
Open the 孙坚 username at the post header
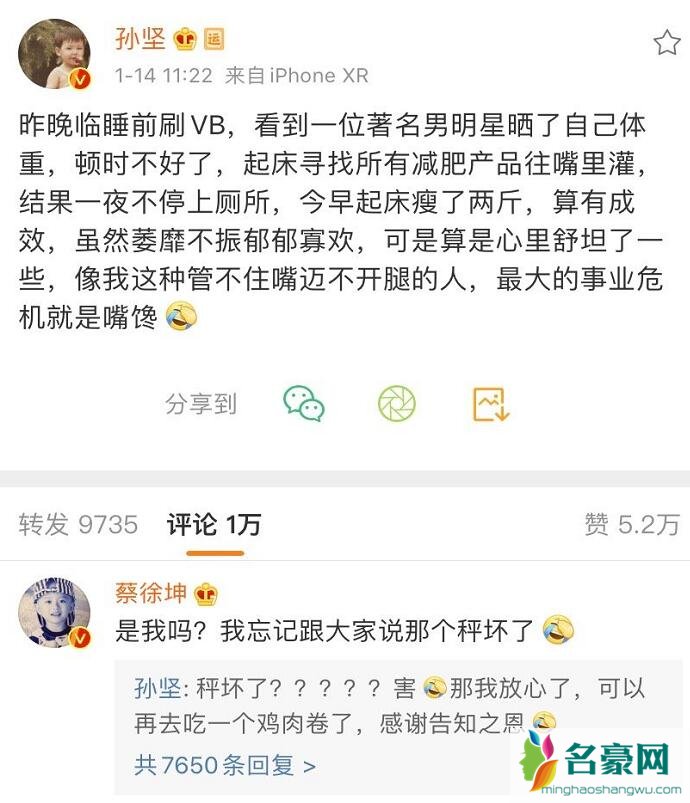pyautogui.click(x=140, y=39)
